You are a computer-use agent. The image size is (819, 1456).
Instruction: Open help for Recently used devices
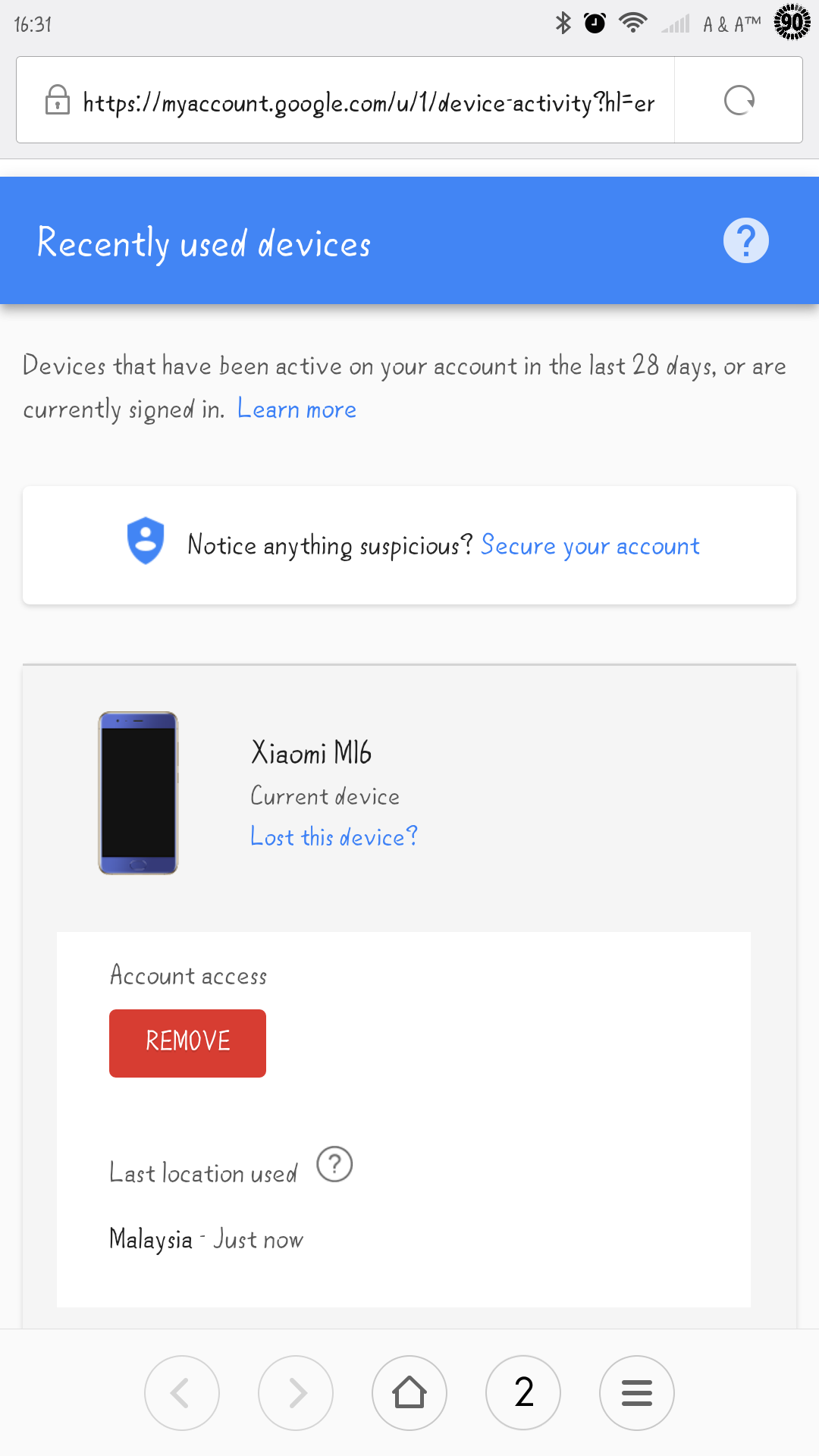tap(746, 241)
